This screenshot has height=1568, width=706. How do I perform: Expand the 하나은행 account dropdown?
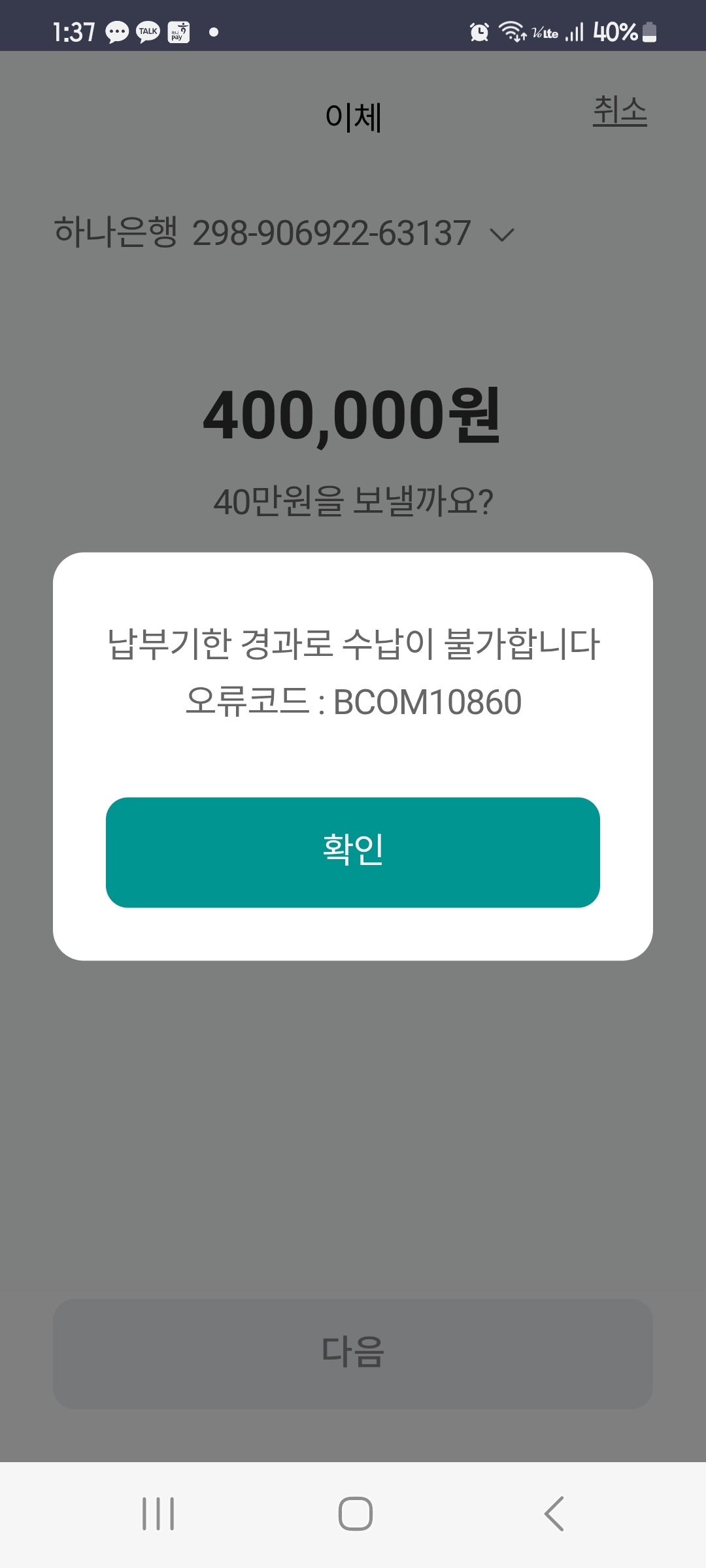(x=501, y=235)
